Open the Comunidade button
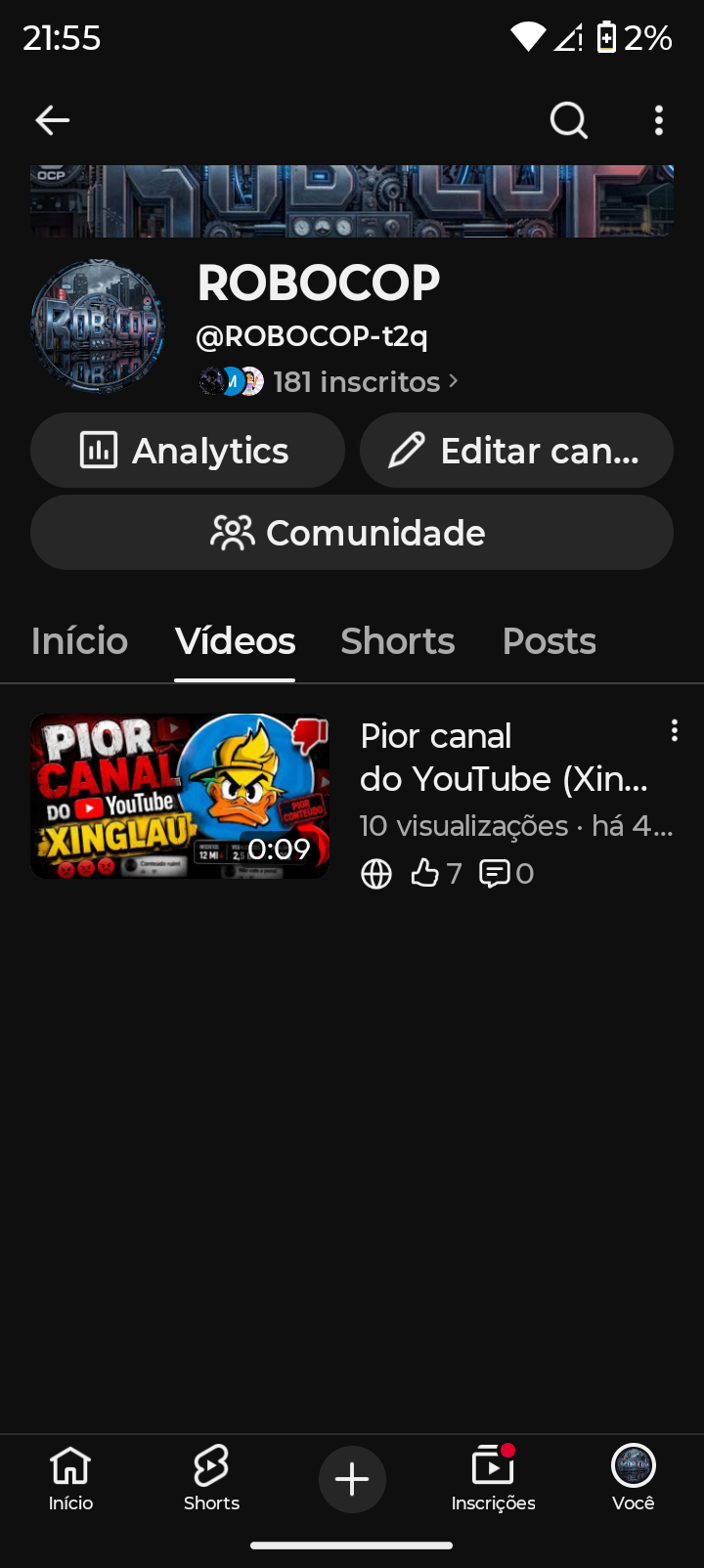This screenshot has width=704, height=1568. click(x=352, y=533)
